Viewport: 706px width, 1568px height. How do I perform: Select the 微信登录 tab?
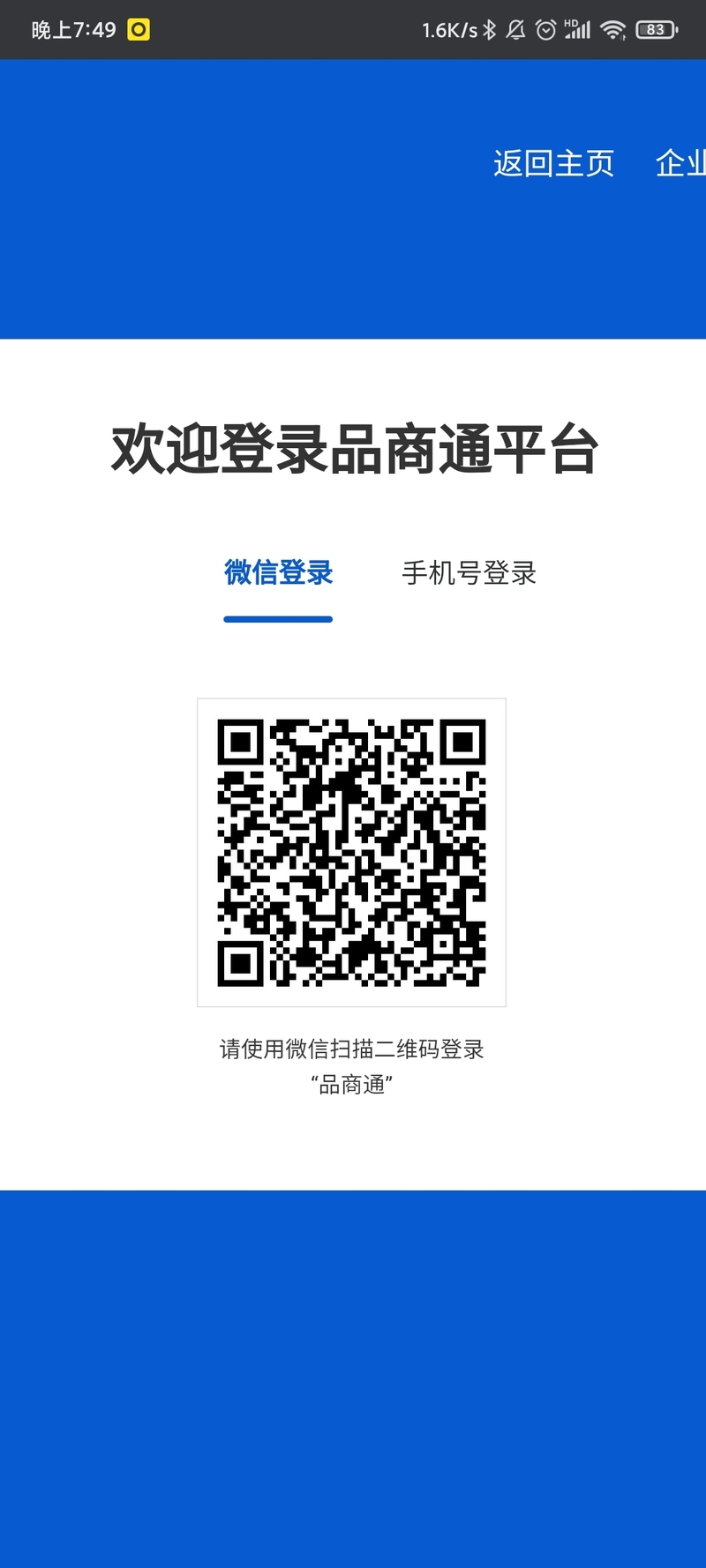click(x=278, y=573)
